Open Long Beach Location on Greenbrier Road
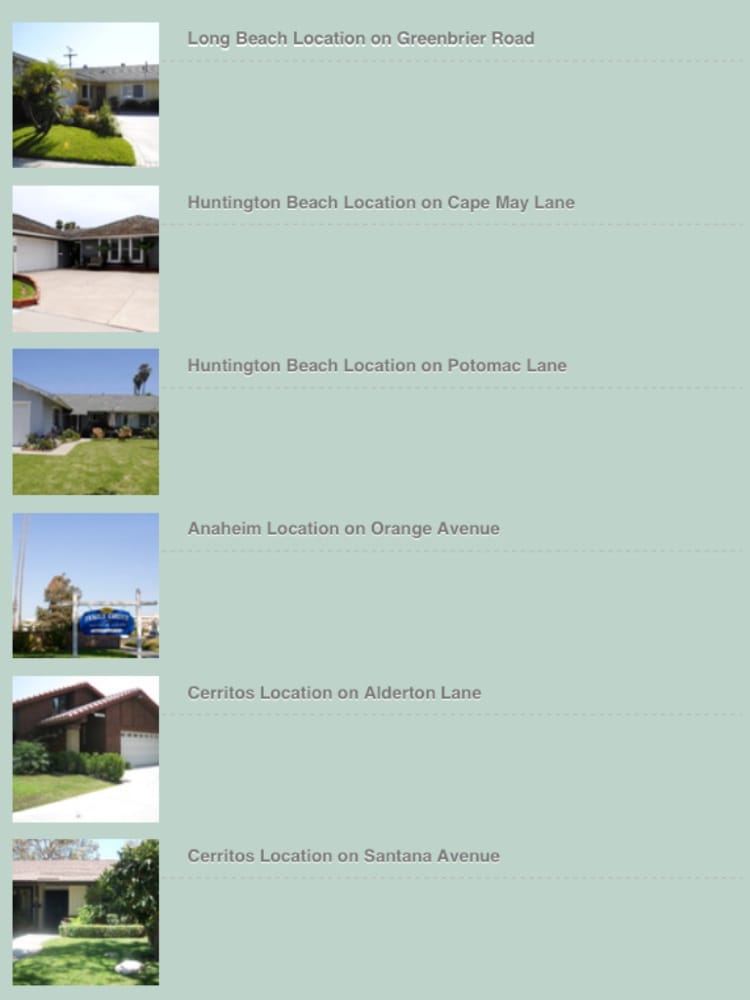750x1000 pixels. pos(360,39)
